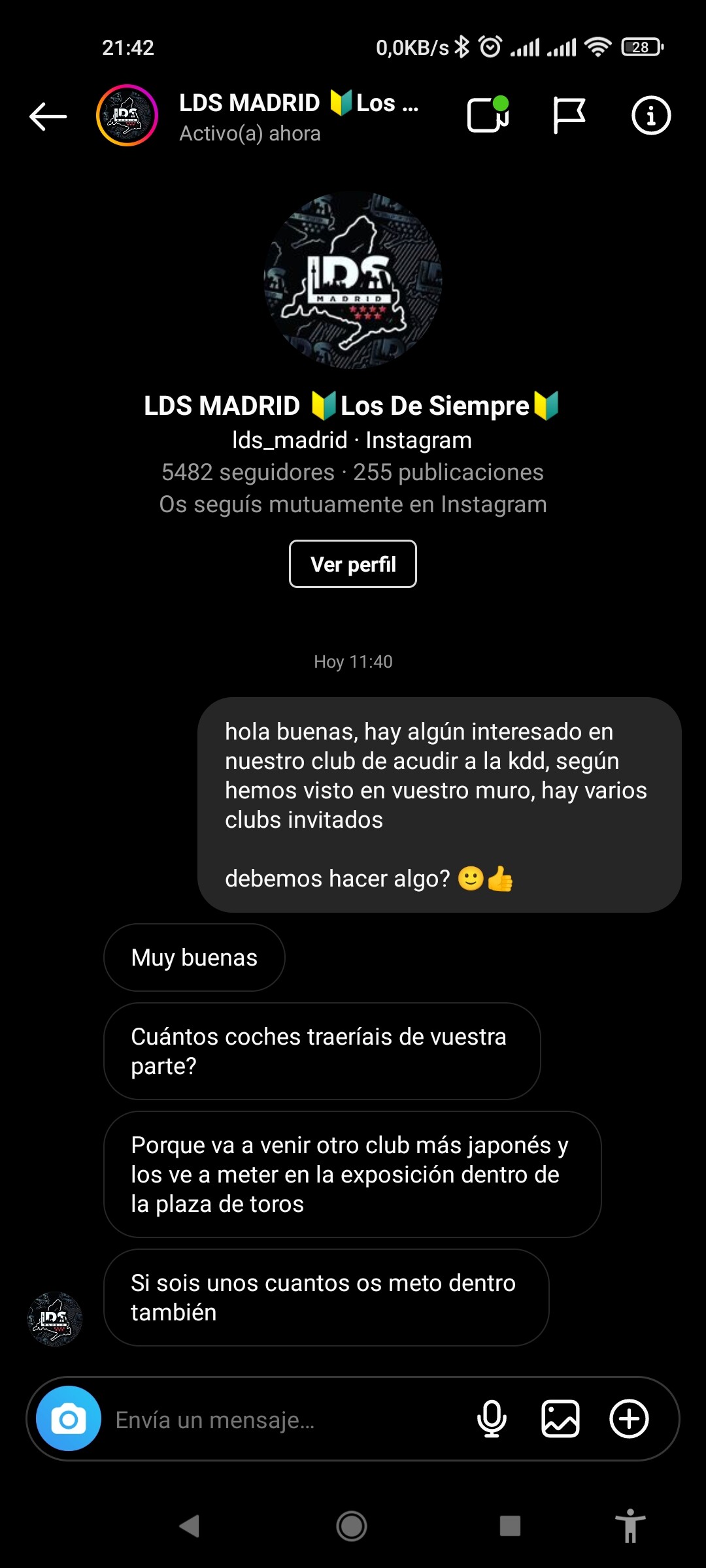The width and height of the screenshot is (706, 1568).
Task: Attach a photo from the gallery
Action: click(560, 1419)
